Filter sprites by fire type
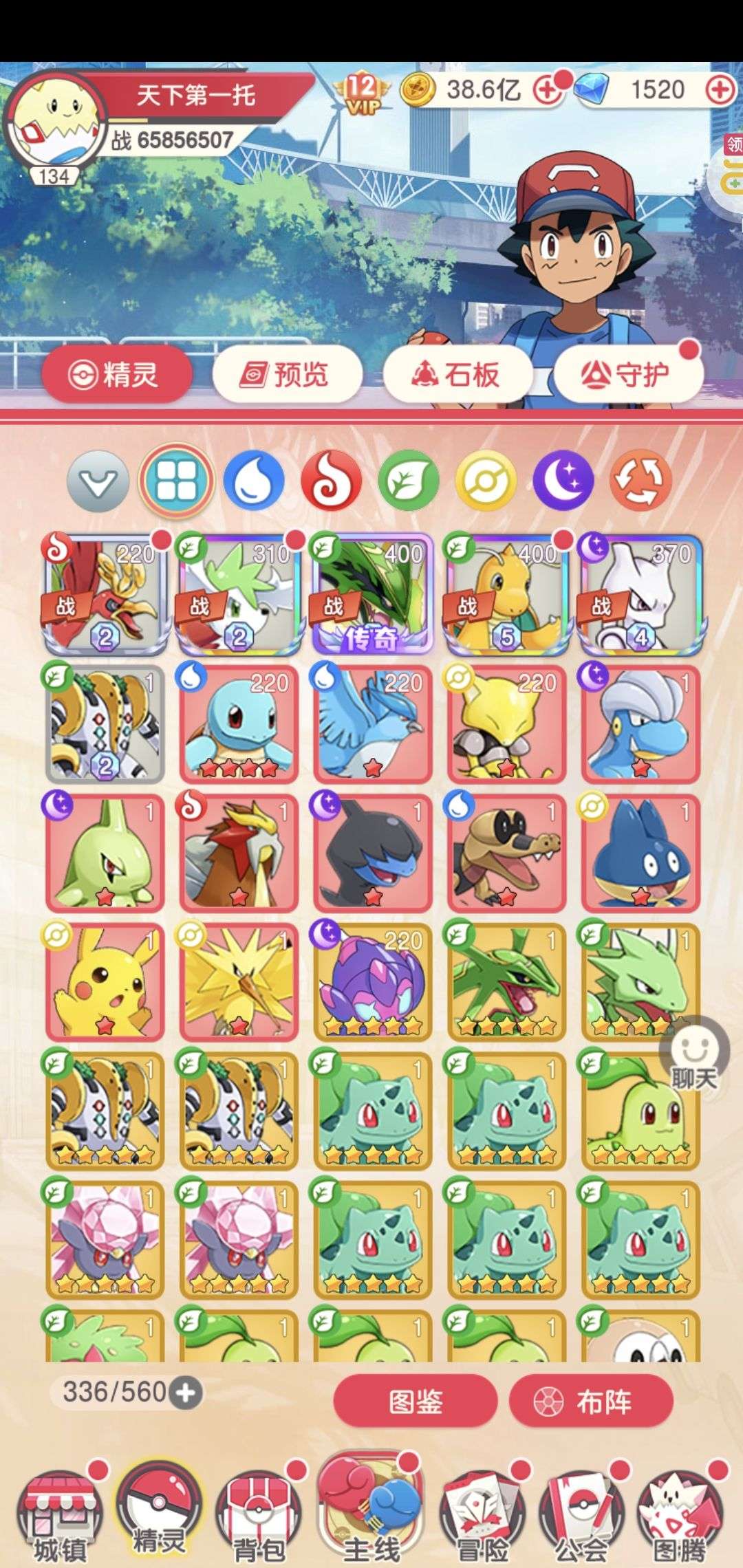This screenshot has width=743, height=1568. pyautogui.click(x=331, y=480)
